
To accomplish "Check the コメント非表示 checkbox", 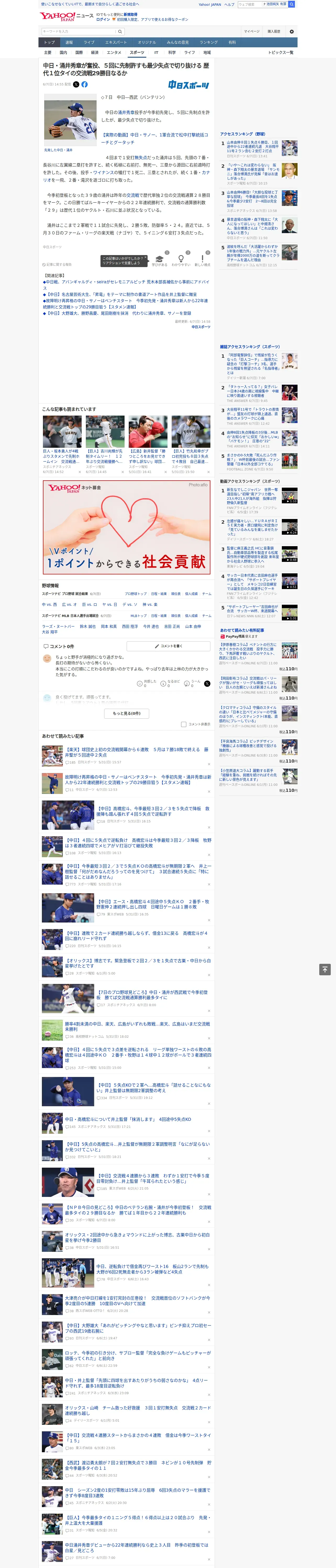I will point(183,724).
